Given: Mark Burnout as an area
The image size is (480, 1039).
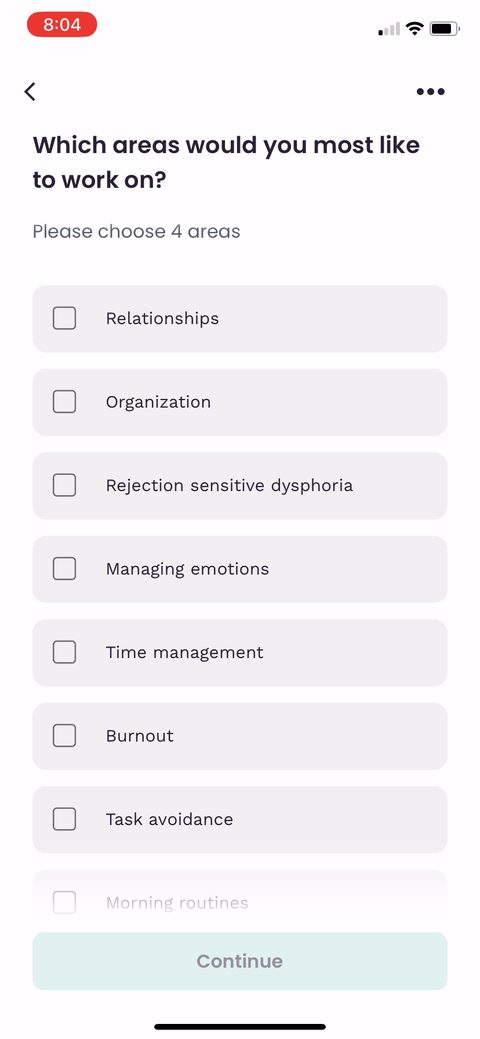Looking at the screenshot, I should (64, 736).
